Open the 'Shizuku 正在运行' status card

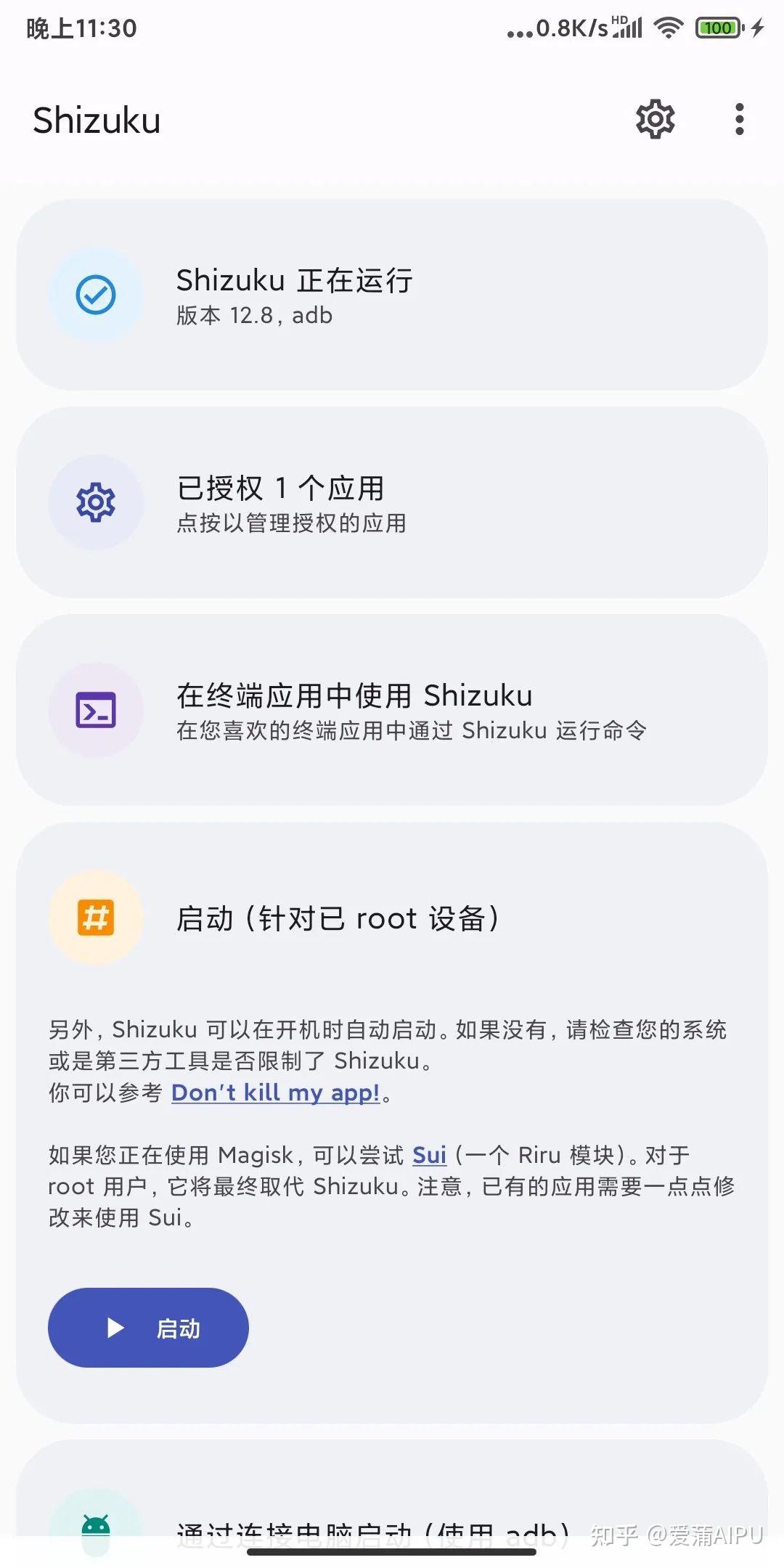392,294
